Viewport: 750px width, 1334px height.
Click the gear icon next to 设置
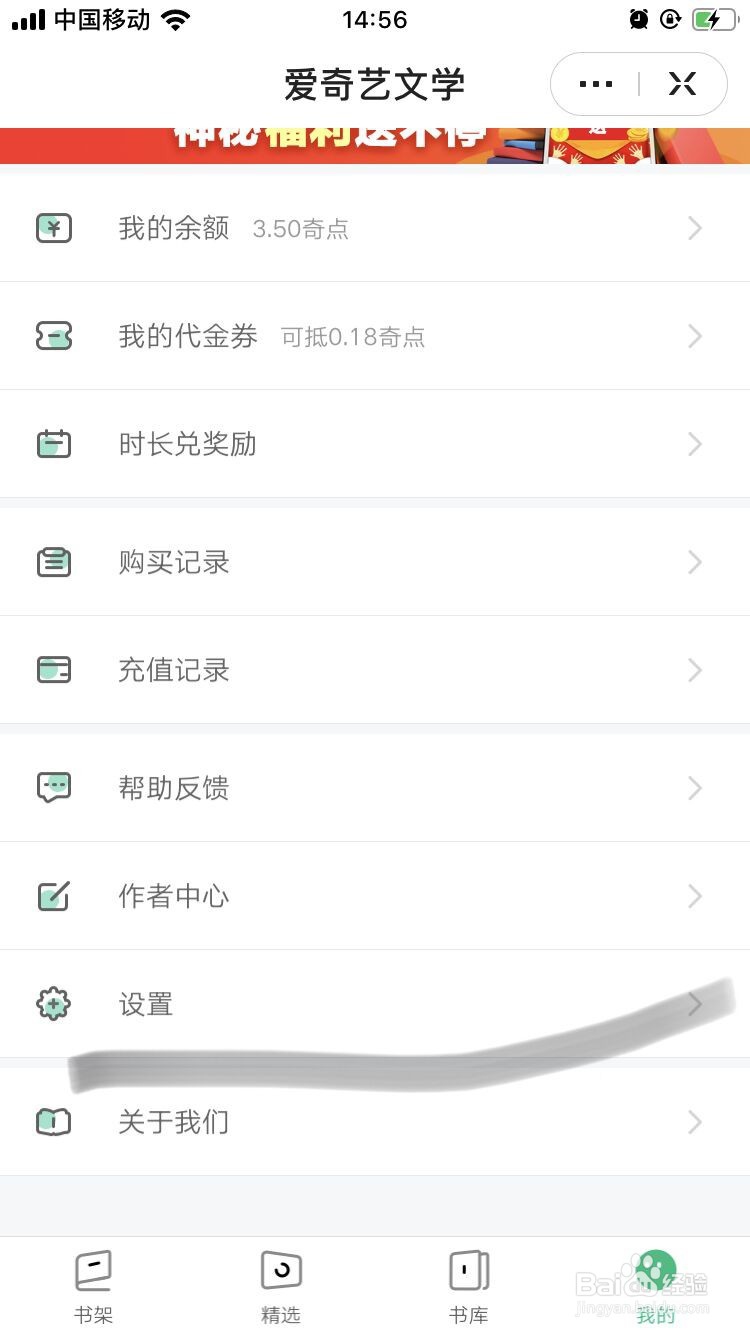tap(53, 1004)
